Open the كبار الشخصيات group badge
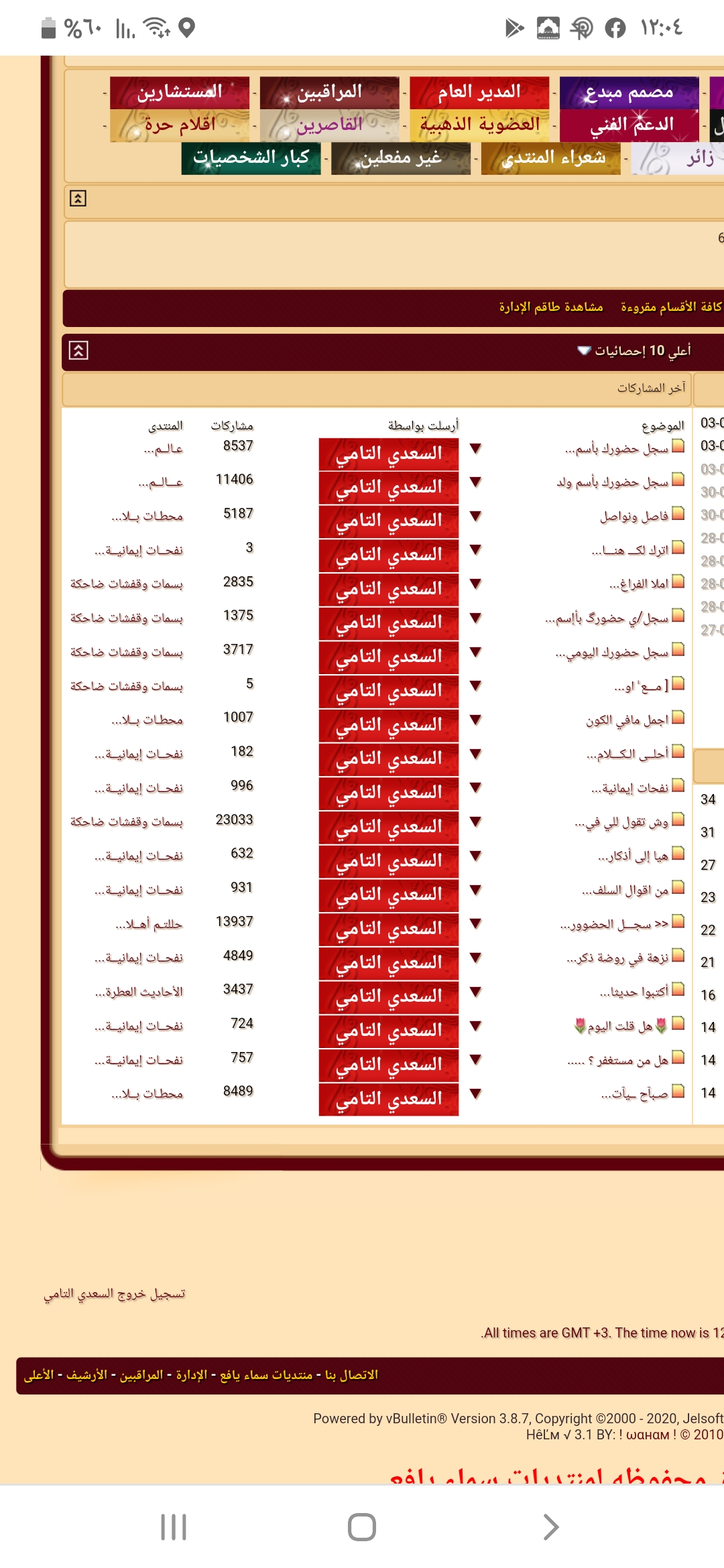Image resolution: width=724 pixels, height=1568 pixels. coord(251,158)
